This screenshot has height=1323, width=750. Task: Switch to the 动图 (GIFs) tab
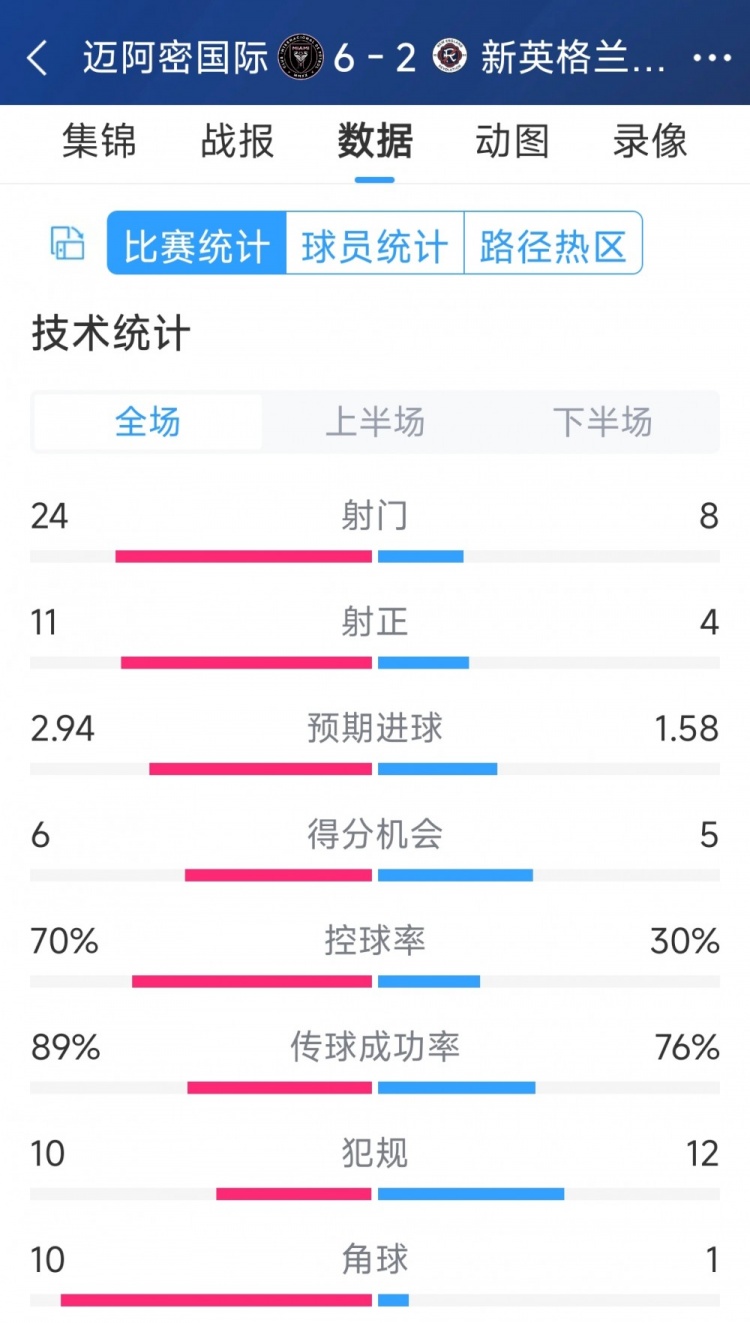[x=512, y=143]
